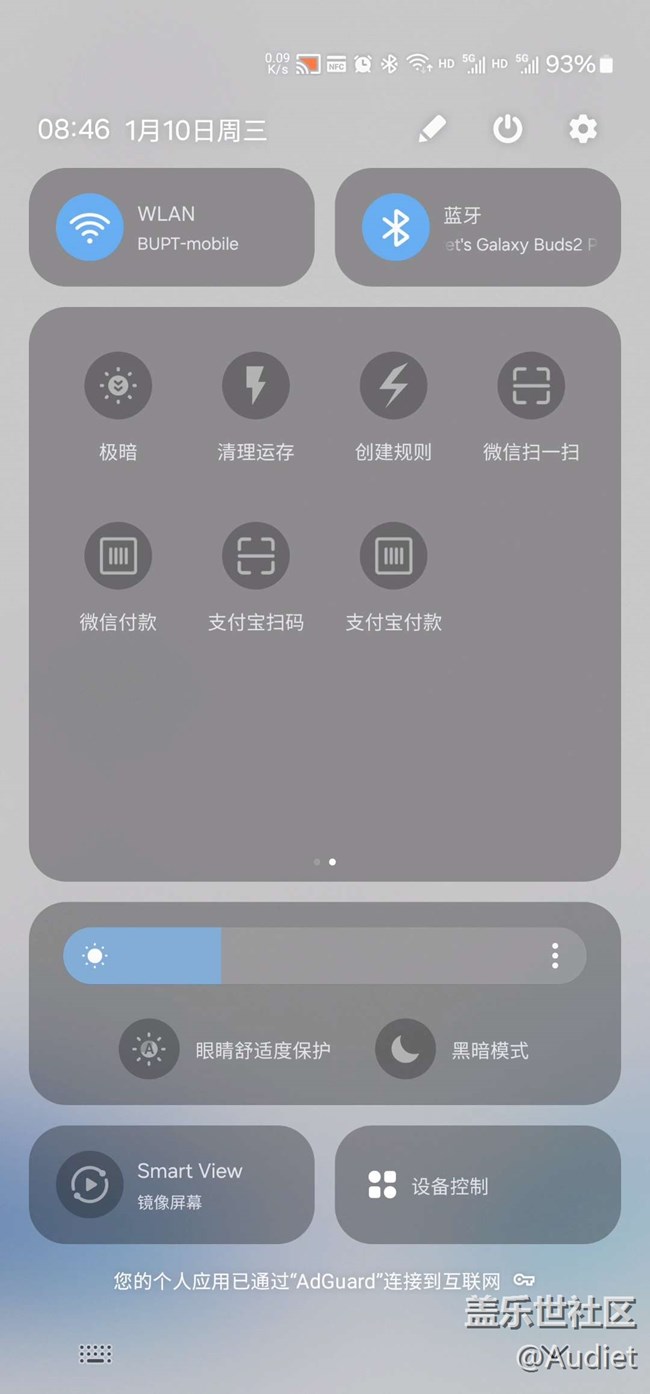Edit the quick settings panel layout
650x1394 pixels.
pyautogui.click(x=432, y=129)
